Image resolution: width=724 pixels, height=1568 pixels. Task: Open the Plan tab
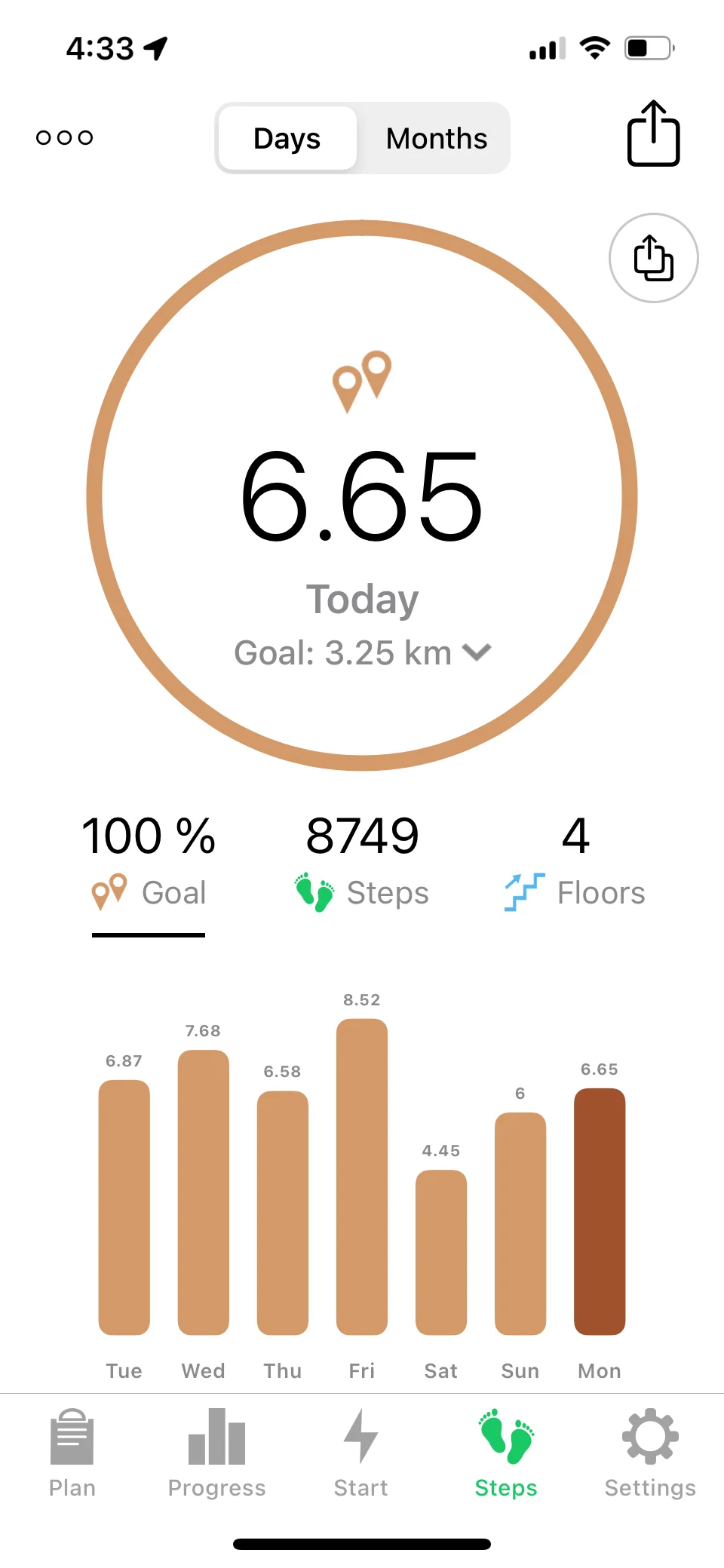click(72, 1453)
